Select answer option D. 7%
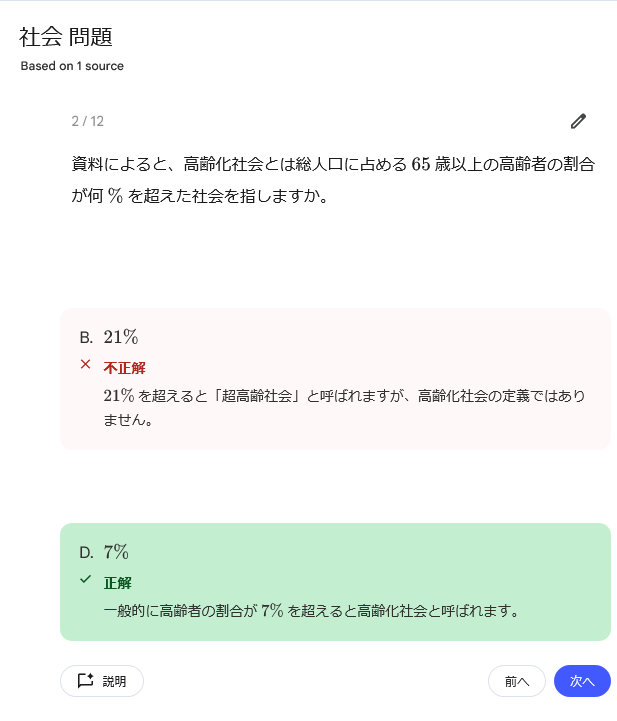617x721 pixels. (335, 581)
